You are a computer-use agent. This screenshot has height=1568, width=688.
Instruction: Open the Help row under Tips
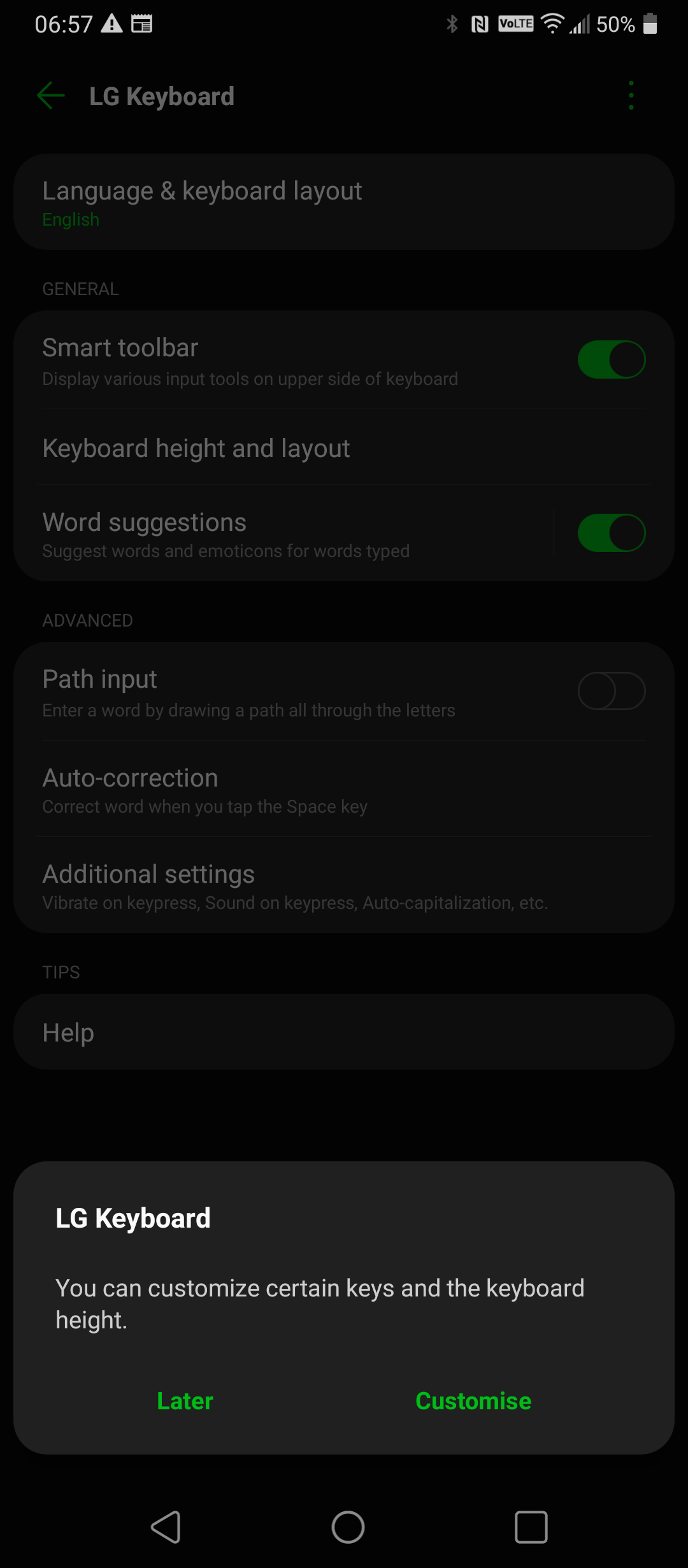(344, 1032)
